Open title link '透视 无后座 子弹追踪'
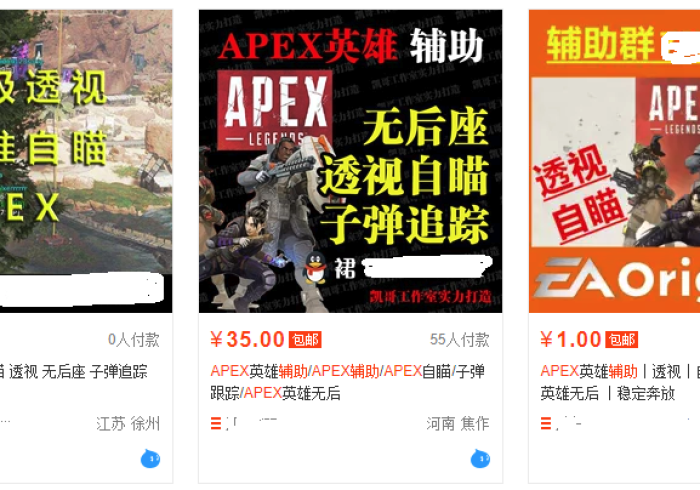700x490 pixels. [78, 372]
